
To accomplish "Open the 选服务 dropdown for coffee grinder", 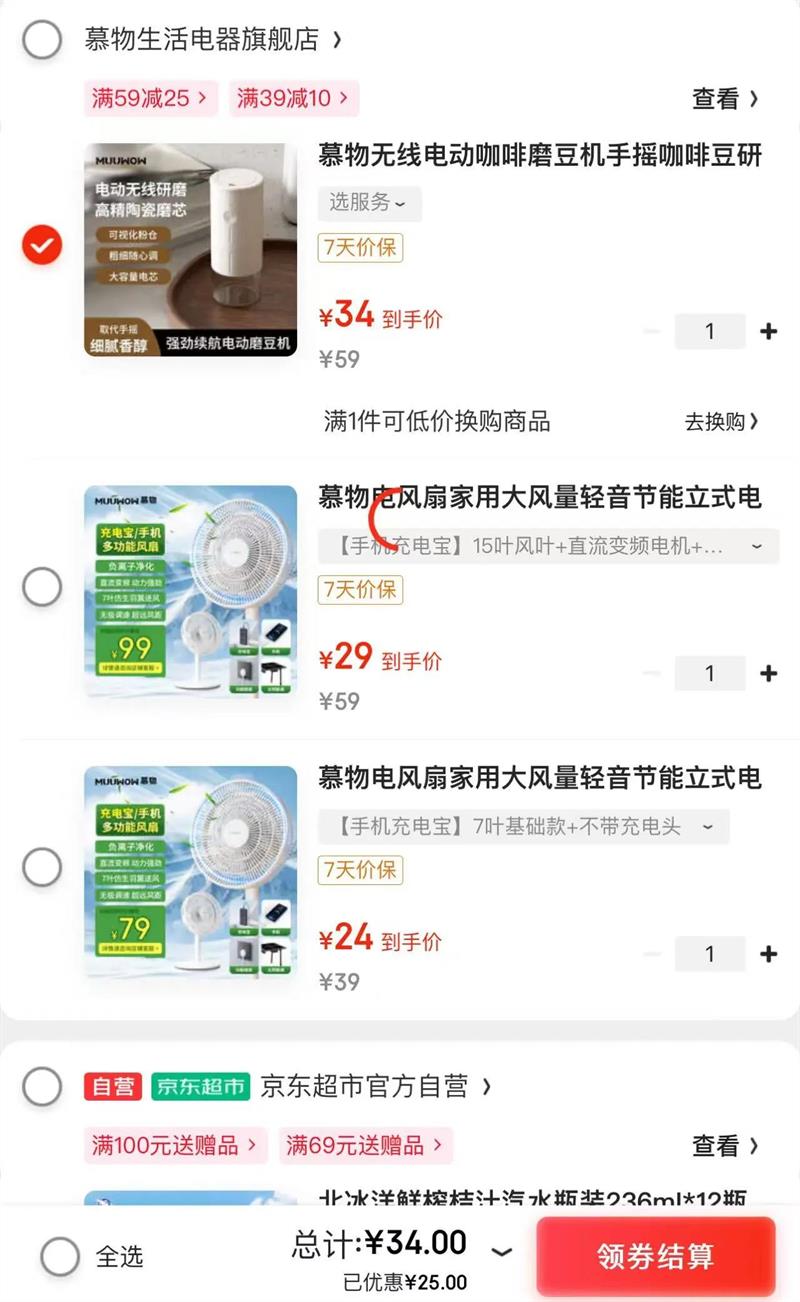I will [369, 203].
